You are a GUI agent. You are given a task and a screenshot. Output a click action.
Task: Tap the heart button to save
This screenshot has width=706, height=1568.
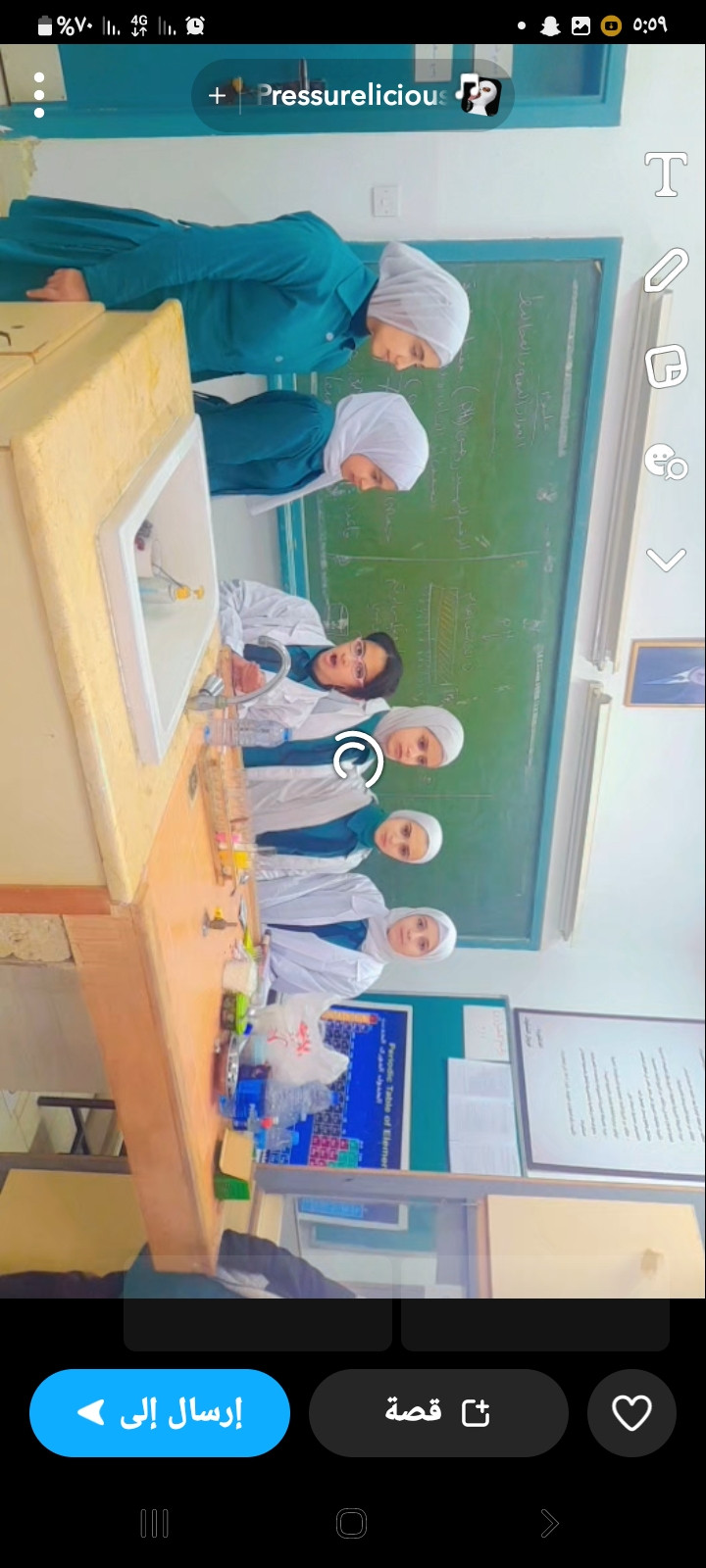631,1412
